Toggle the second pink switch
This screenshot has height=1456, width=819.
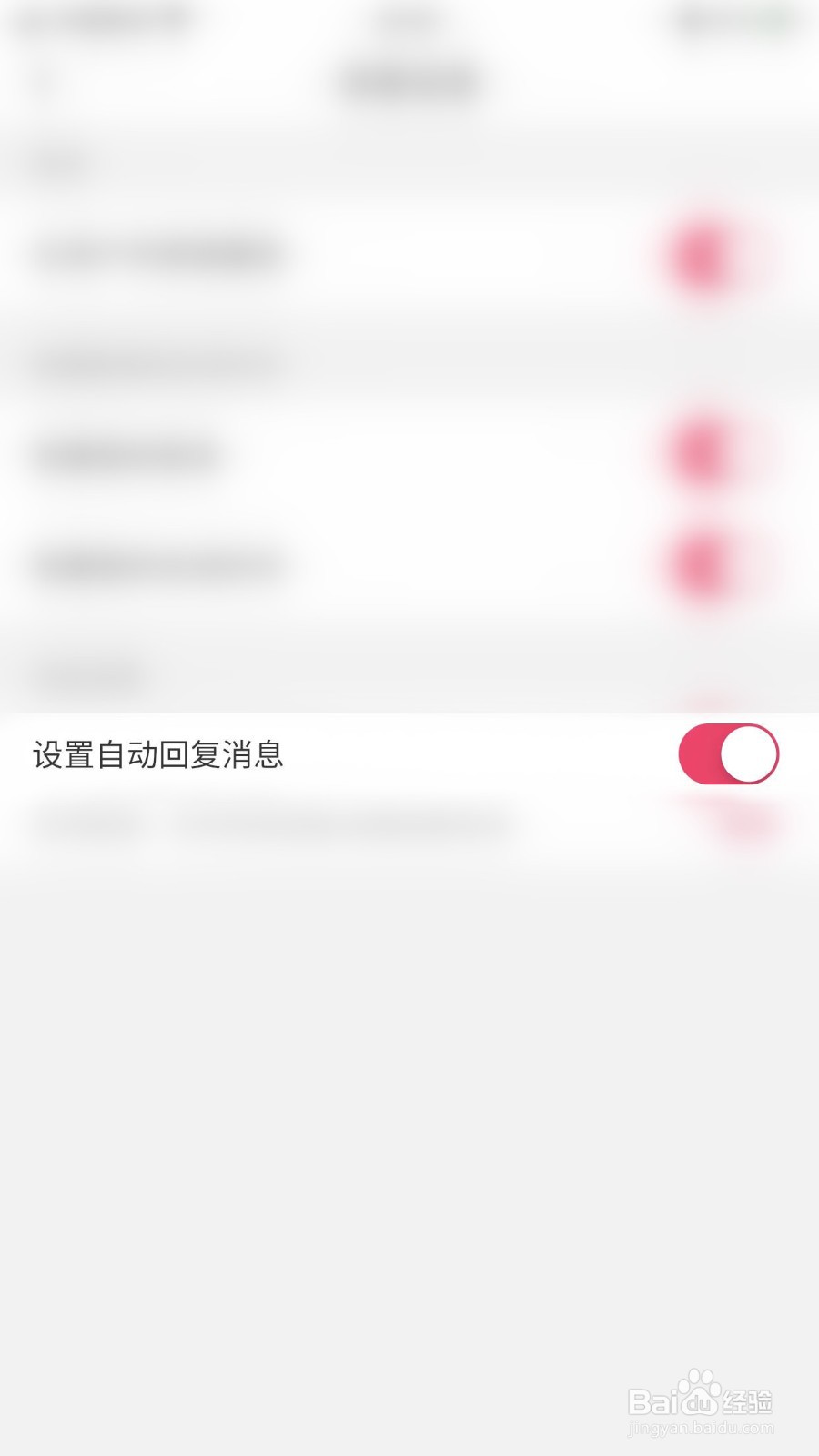coord(710,452)
